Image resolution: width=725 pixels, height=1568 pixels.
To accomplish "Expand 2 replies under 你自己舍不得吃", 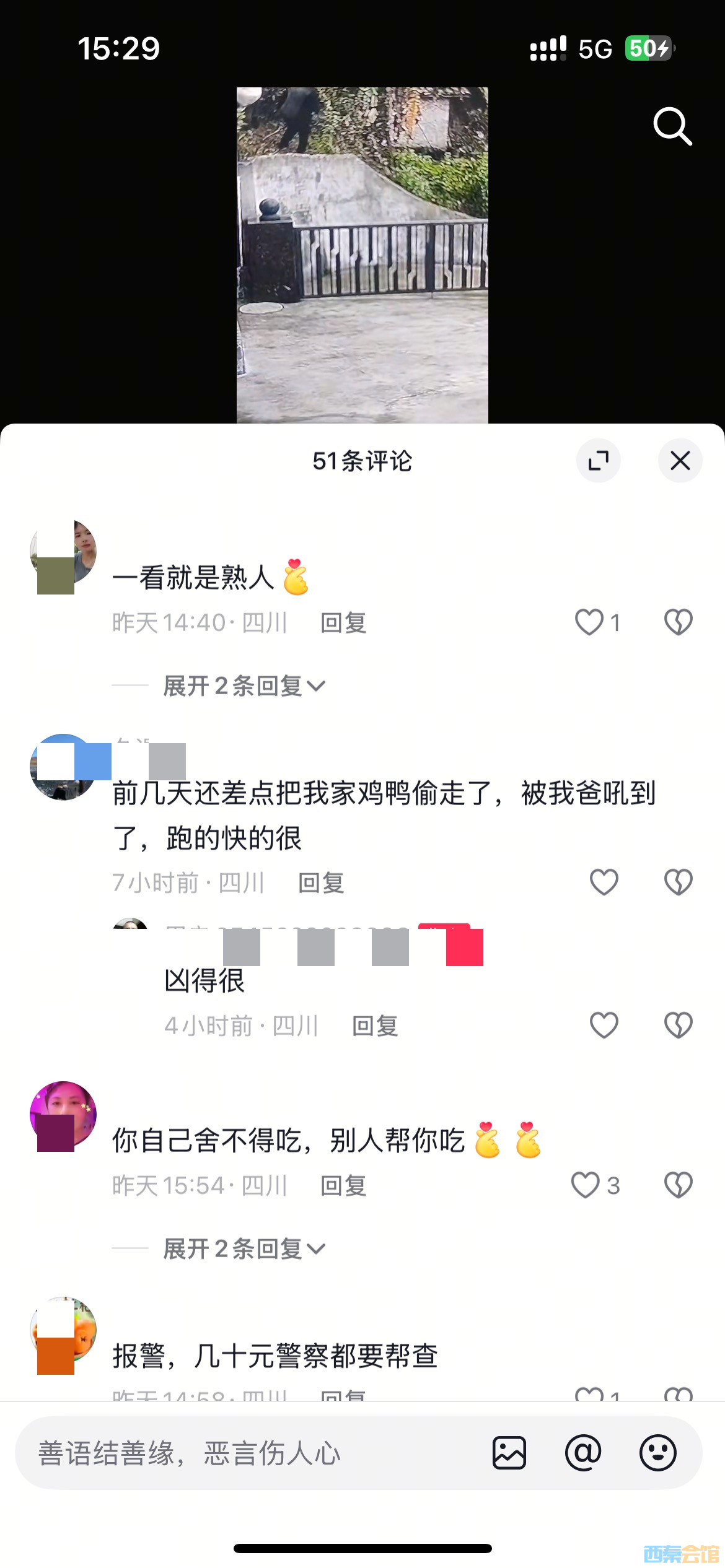I will [x=244, y=1249].
